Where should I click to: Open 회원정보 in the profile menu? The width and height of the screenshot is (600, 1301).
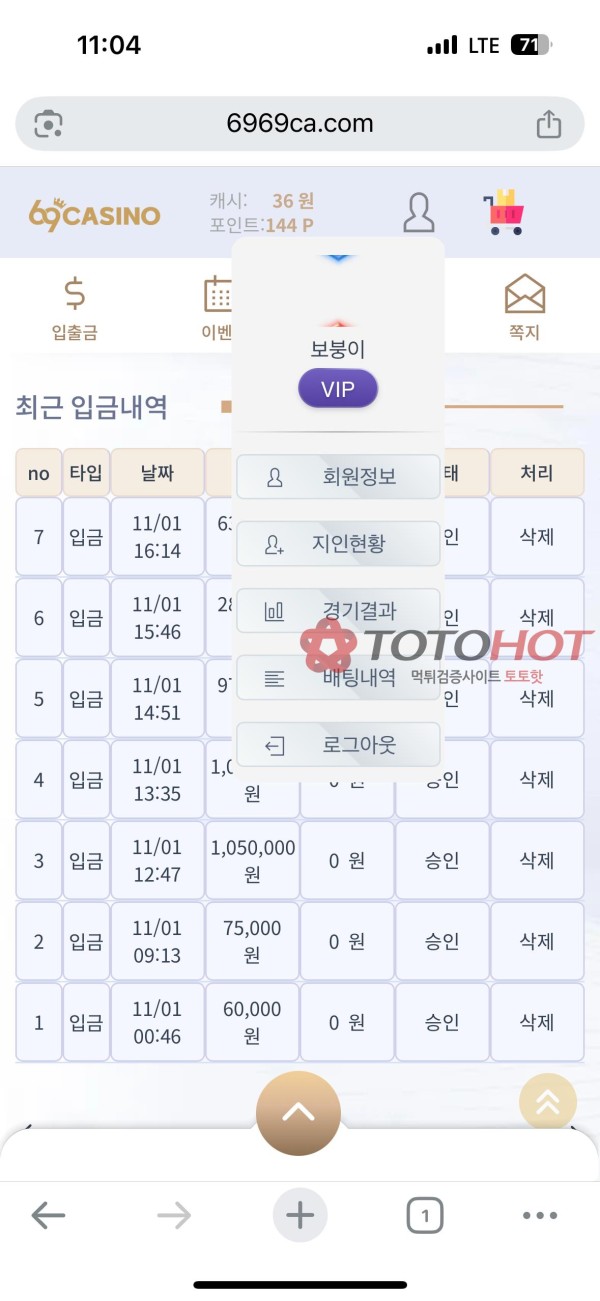tap(338, 477)
